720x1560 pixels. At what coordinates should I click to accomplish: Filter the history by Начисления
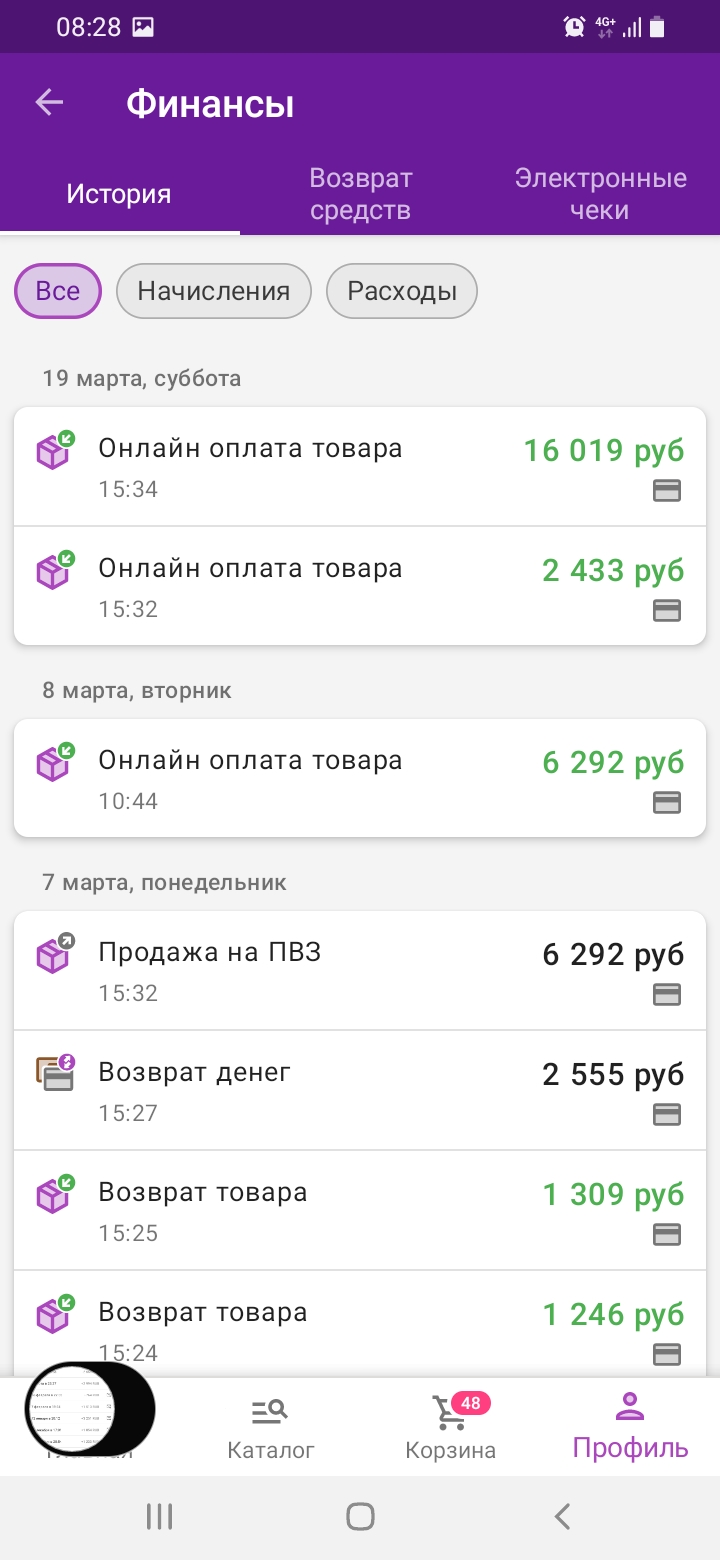point(214,291)
